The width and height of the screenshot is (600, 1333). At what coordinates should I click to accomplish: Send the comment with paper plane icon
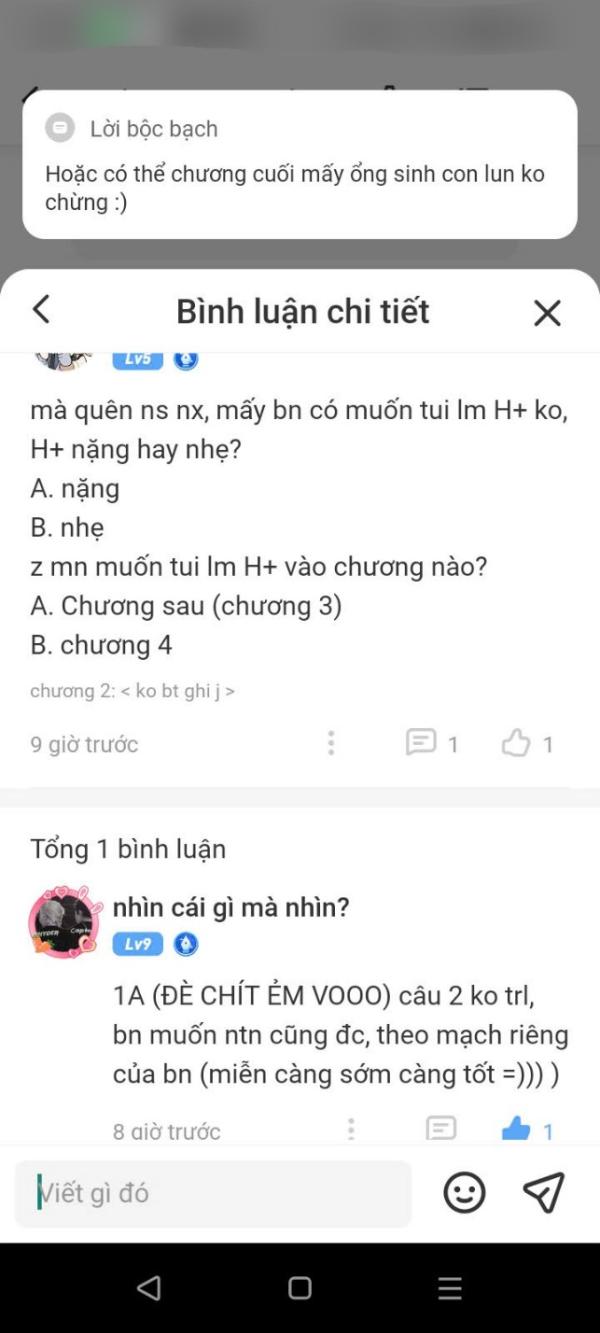pyautogui.click(x=544, y=1192)
